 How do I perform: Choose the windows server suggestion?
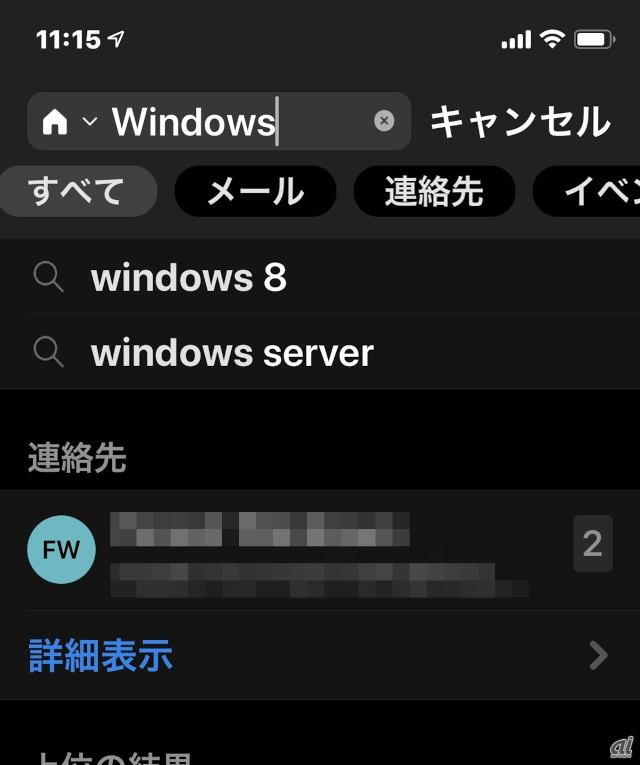click(x=232, y=352)
